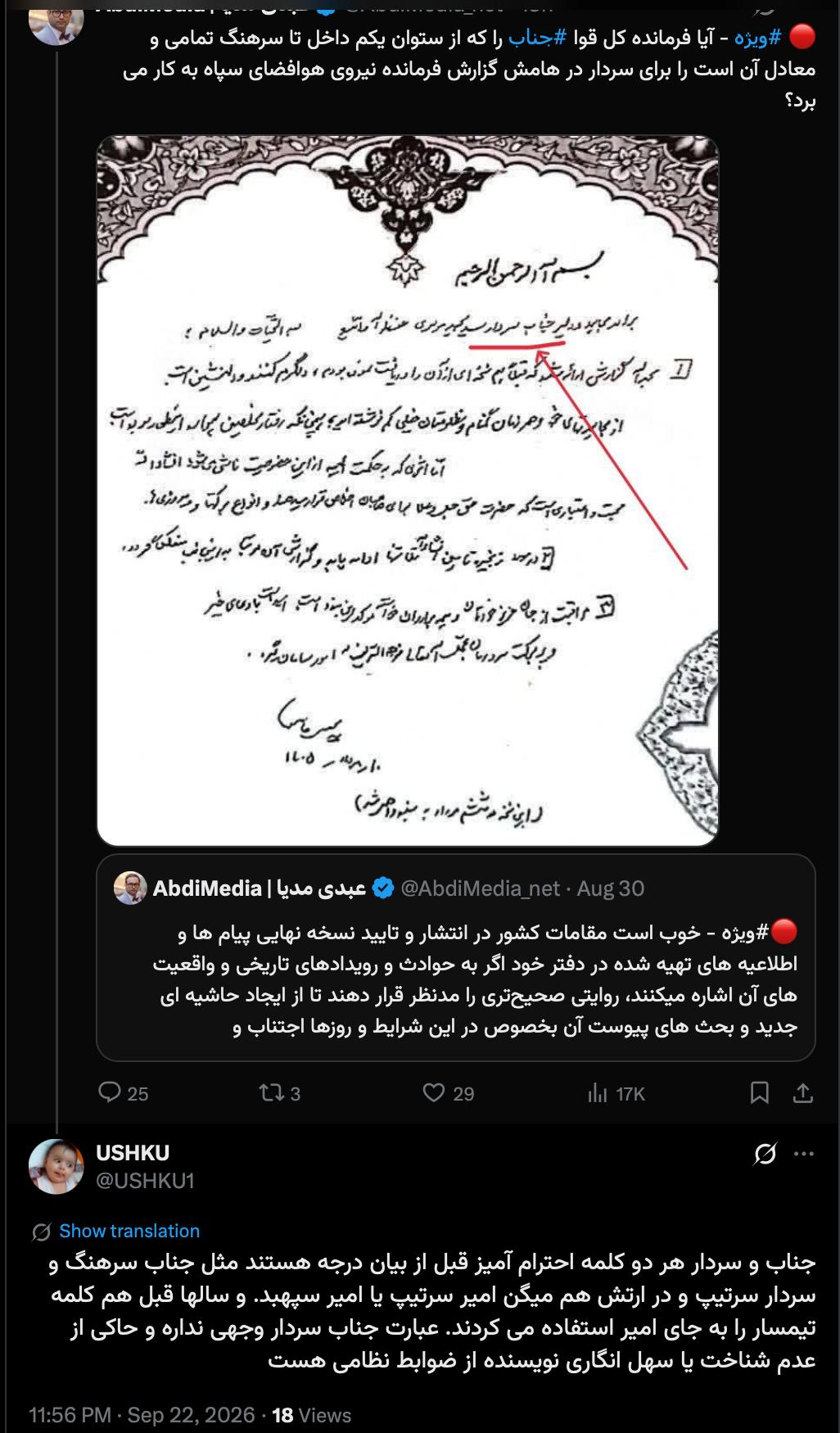Open the handwritten letter image
The height and width of the screenshot is (1433, 840).
coord(408,490)
